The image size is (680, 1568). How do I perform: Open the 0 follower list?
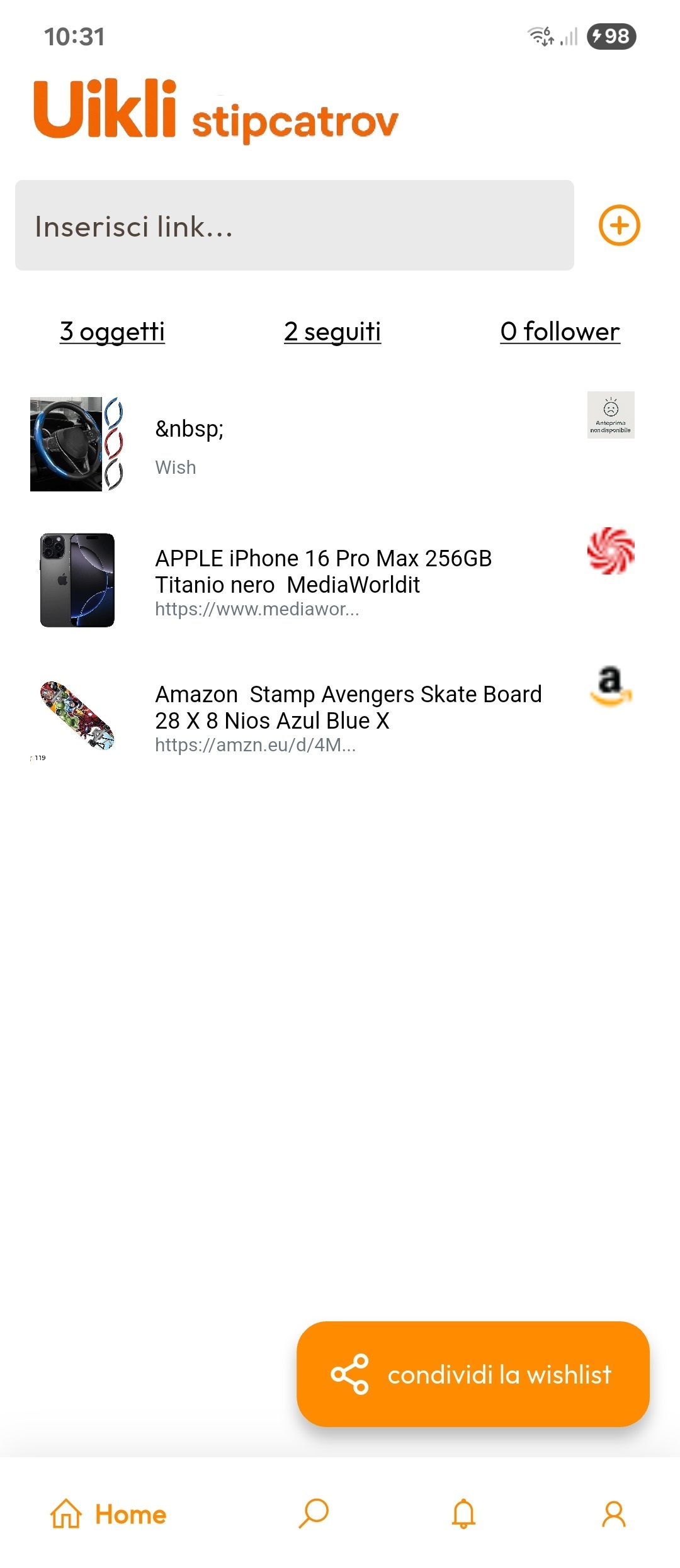(x=560, y=332)
